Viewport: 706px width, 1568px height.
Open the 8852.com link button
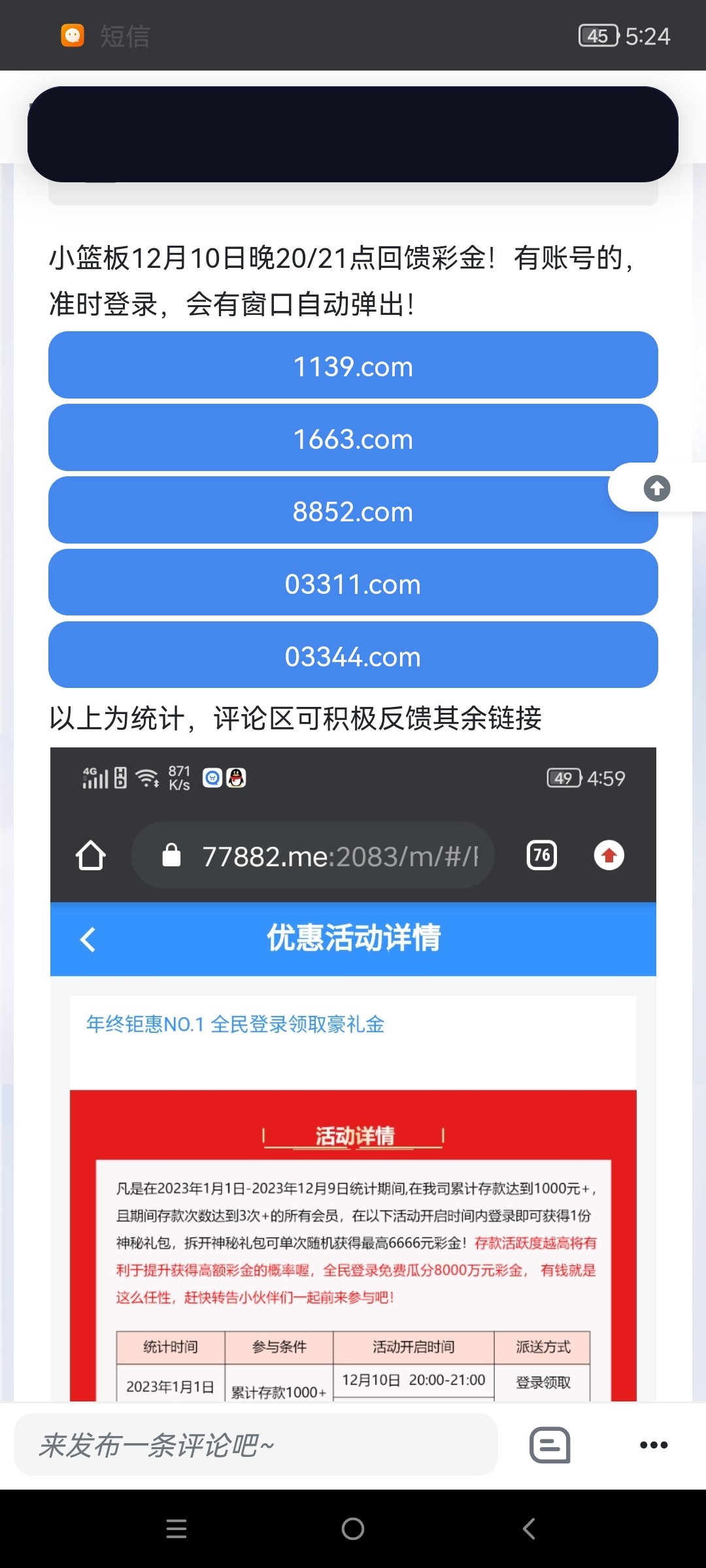click(x=353, y=511)
